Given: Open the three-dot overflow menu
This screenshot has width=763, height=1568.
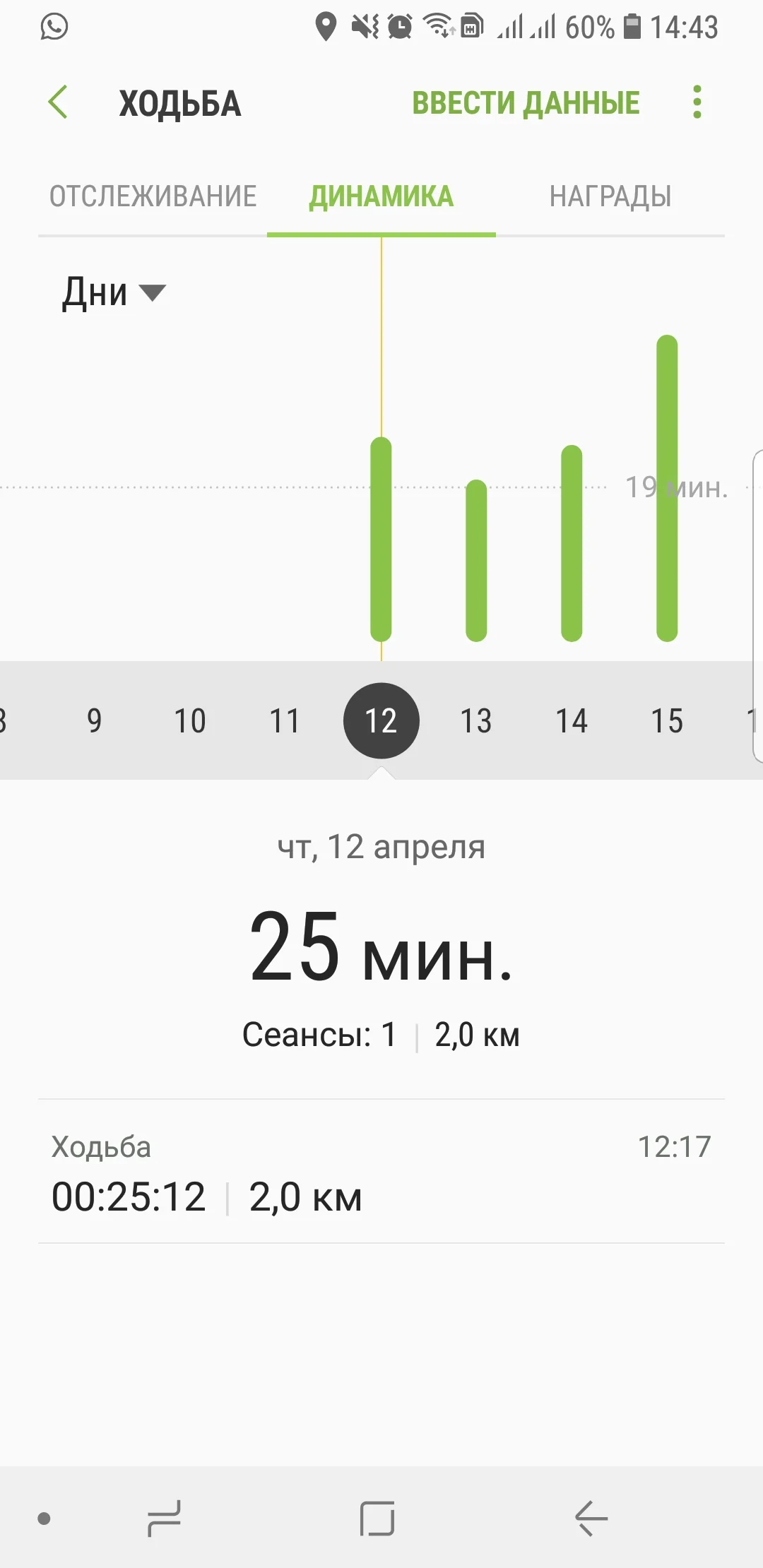Looking at the screenshot, I should [x=697, y=102].
